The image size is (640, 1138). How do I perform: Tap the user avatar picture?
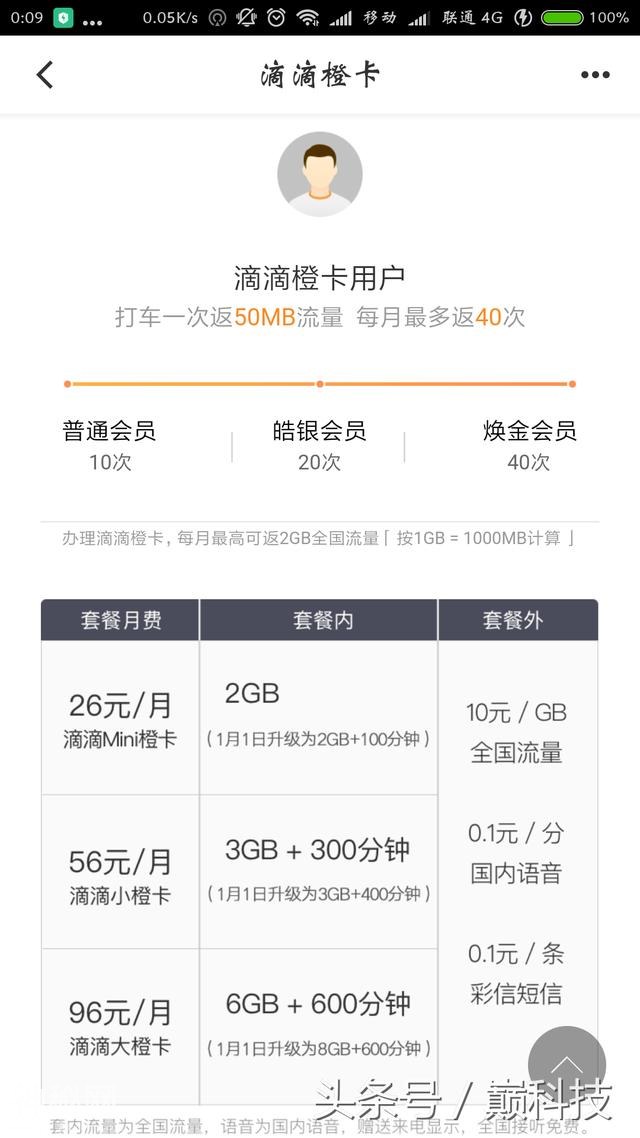pos(320,175)
